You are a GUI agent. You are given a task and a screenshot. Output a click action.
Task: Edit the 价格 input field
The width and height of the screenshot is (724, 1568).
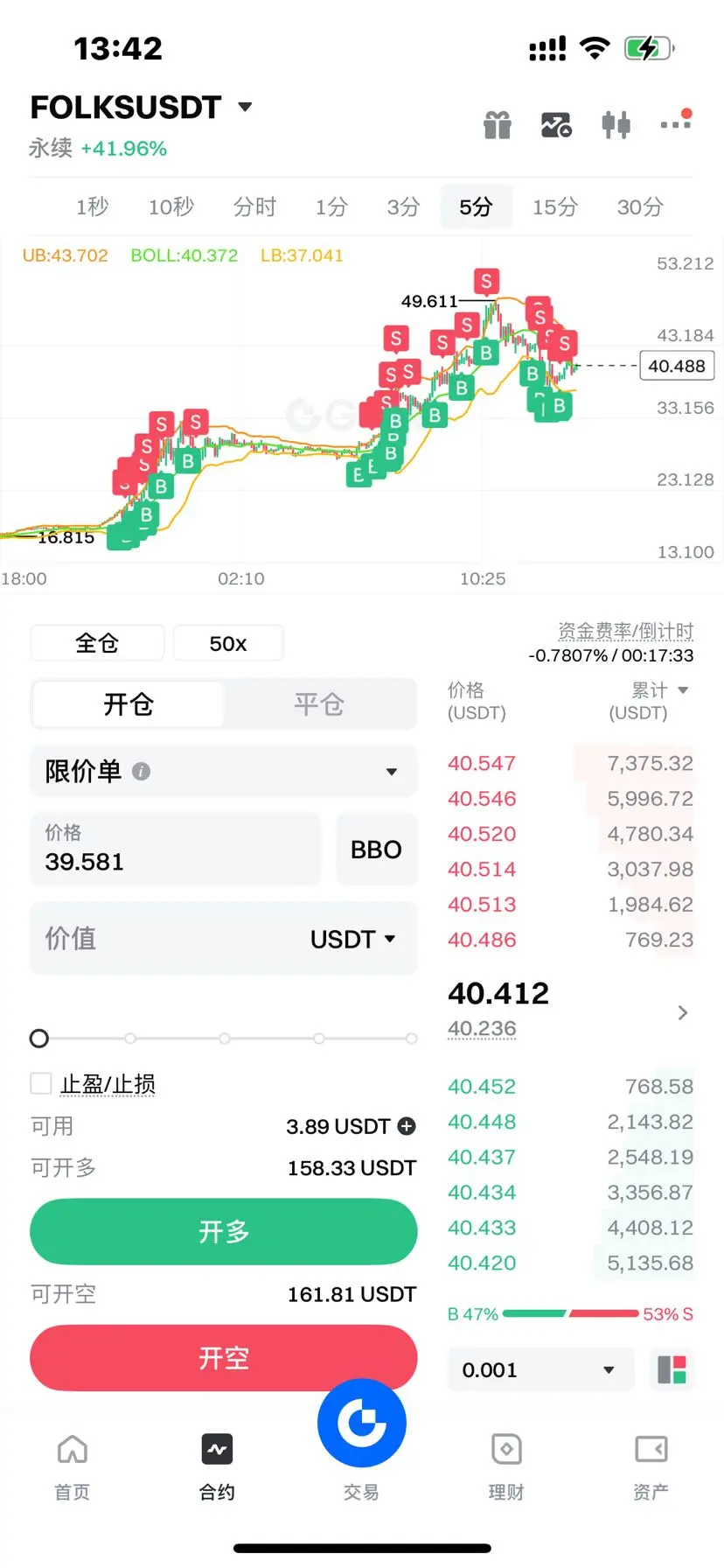tap(176, 849)
